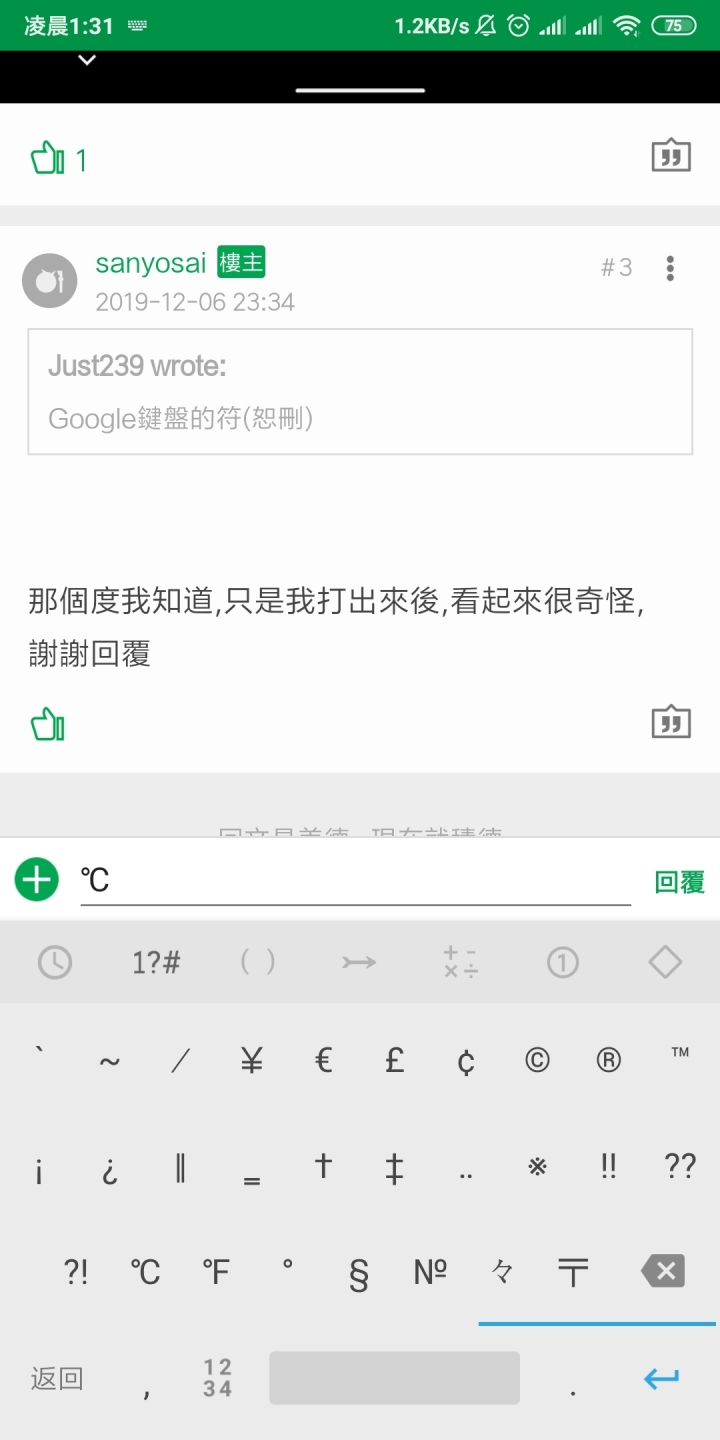720x1440 pixels.
Task: Tap the green plus attachment button
Action: point(37,880)
